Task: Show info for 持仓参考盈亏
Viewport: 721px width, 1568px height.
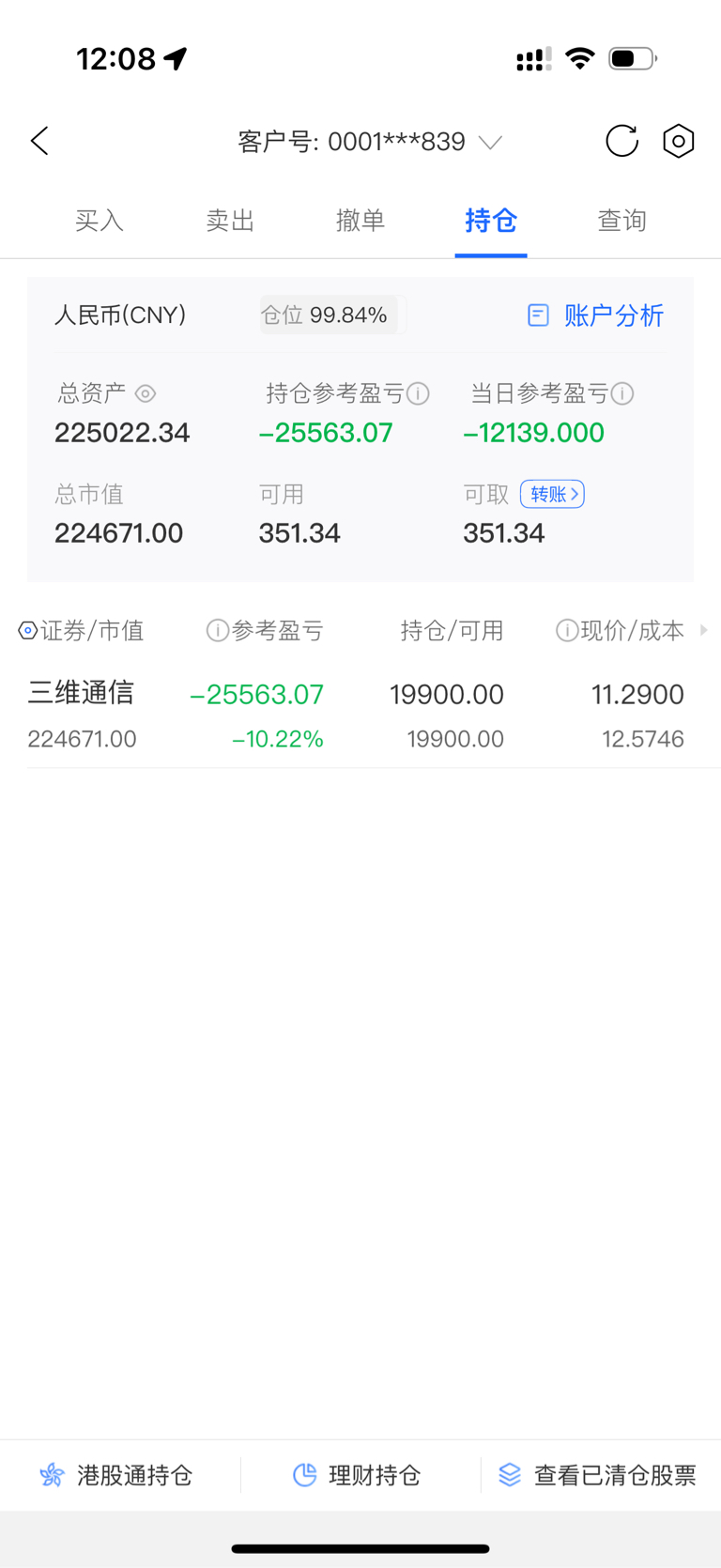Action: [x=419, y=393]
